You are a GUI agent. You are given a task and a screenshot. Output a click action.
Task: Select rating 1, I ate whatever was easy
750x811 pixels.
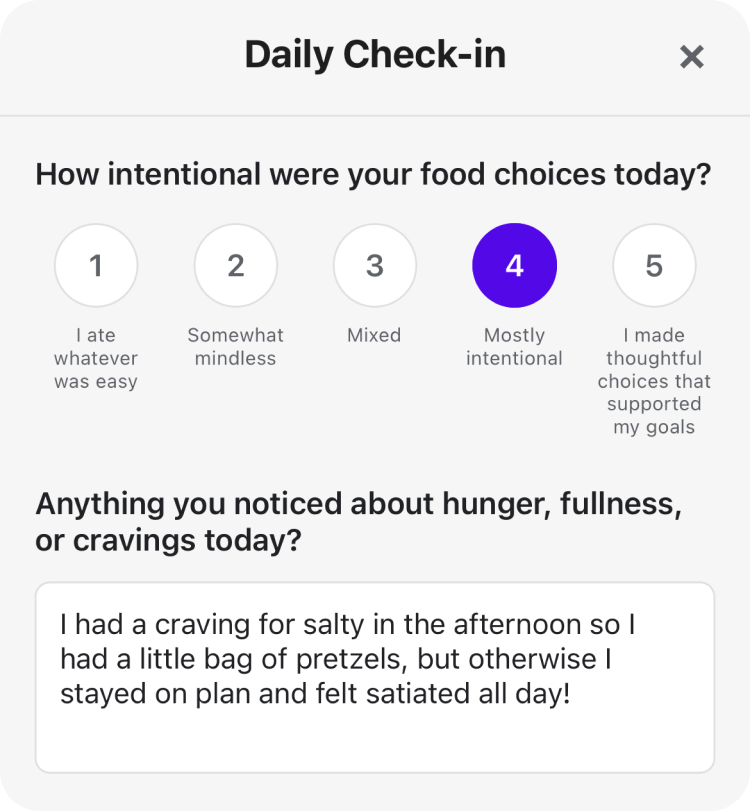(x=96, y=265)
